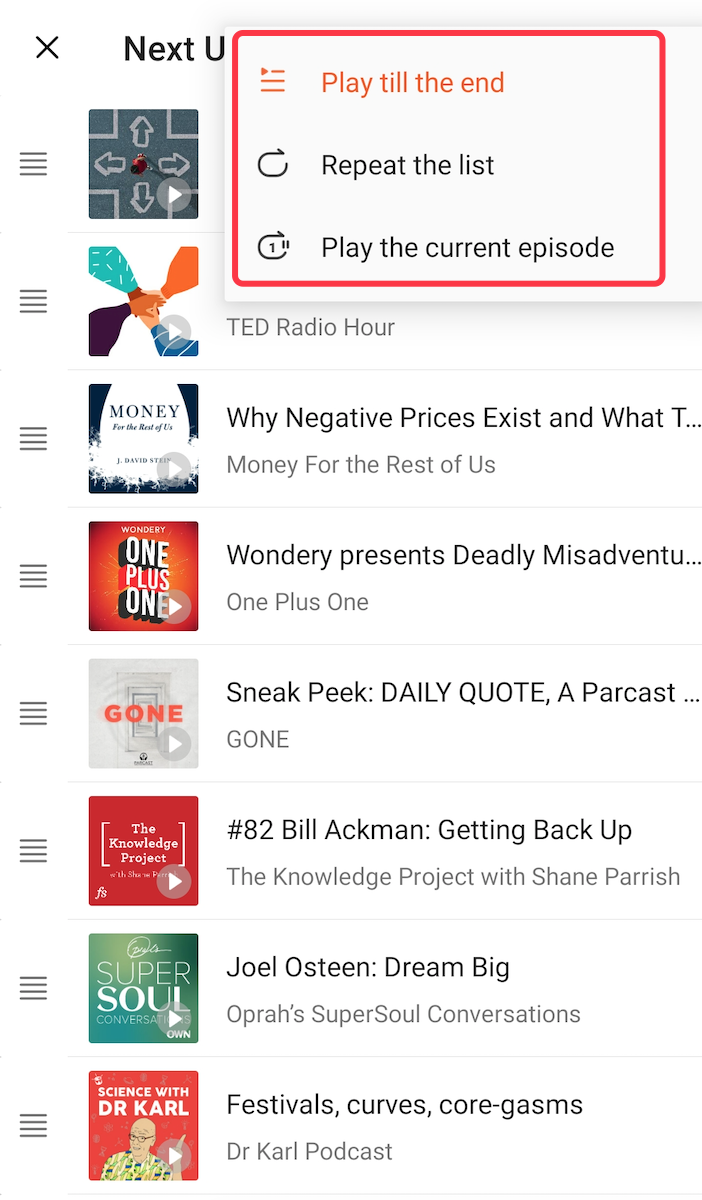Select Play till the end

[412, 83]
